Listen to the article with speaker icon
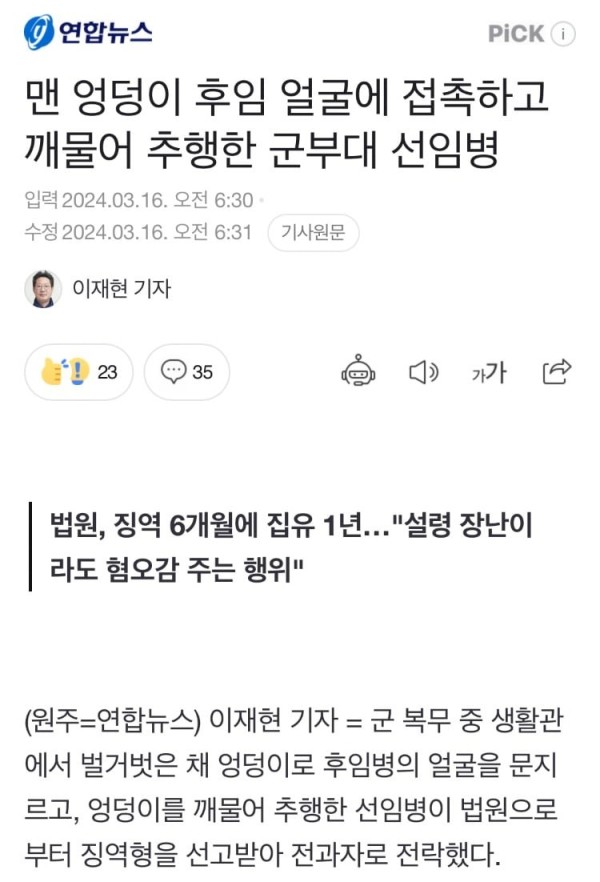 tap(424, 372)
